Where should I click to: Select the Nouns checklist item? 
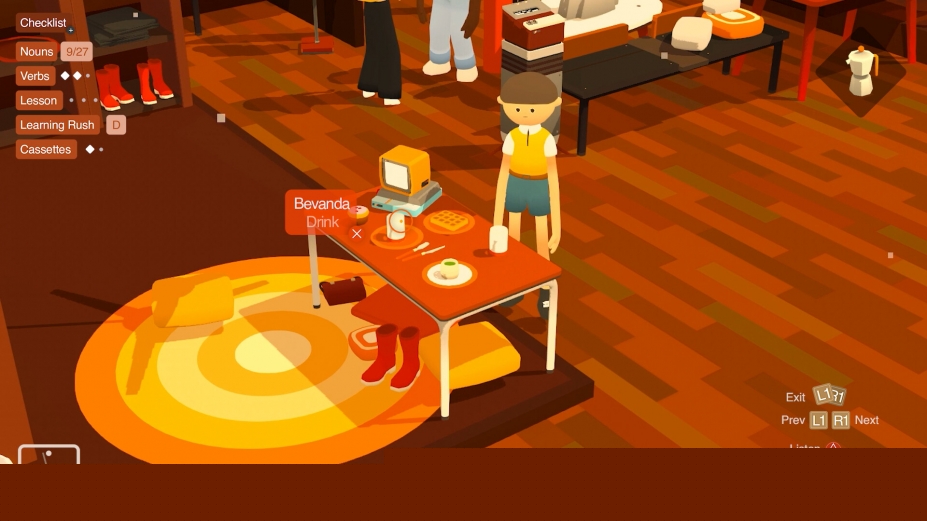click(x=37, y=51)
